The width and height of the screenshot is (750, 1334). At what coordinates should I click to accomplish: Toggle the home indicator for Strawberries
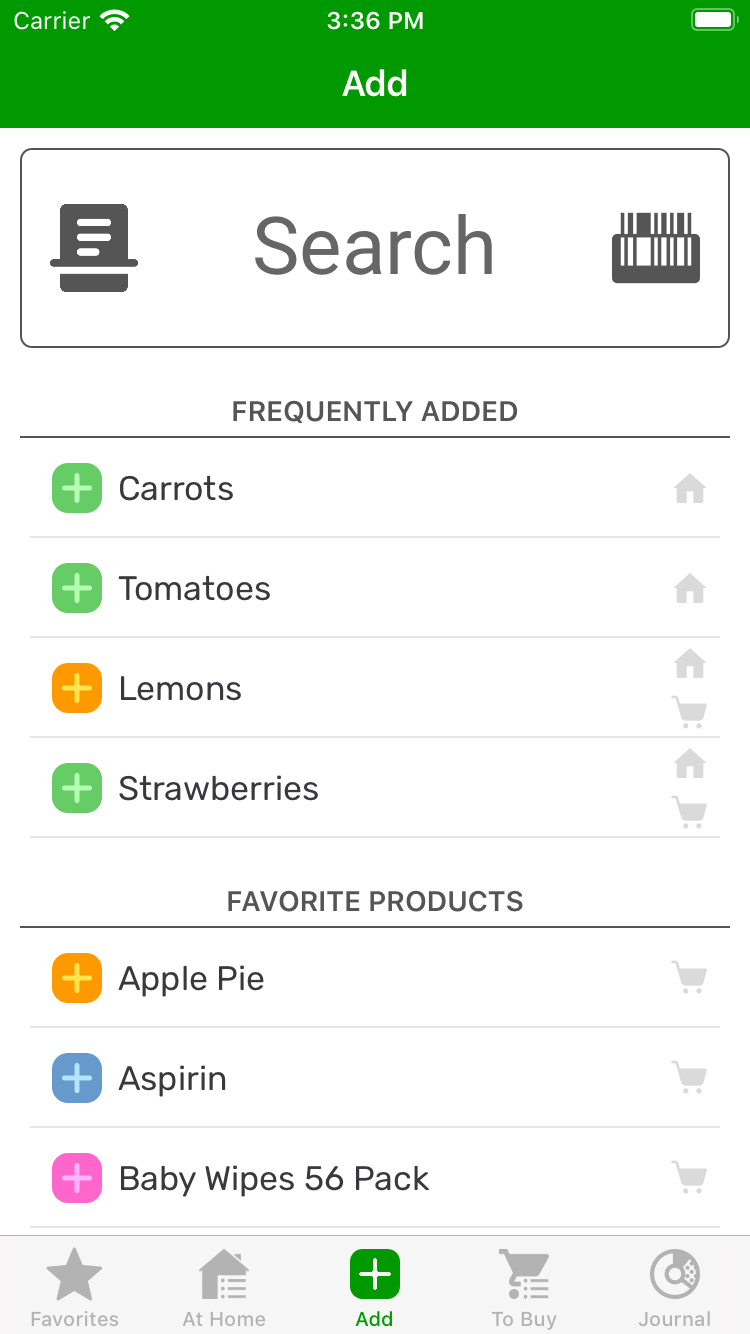(x=689, y=763)
